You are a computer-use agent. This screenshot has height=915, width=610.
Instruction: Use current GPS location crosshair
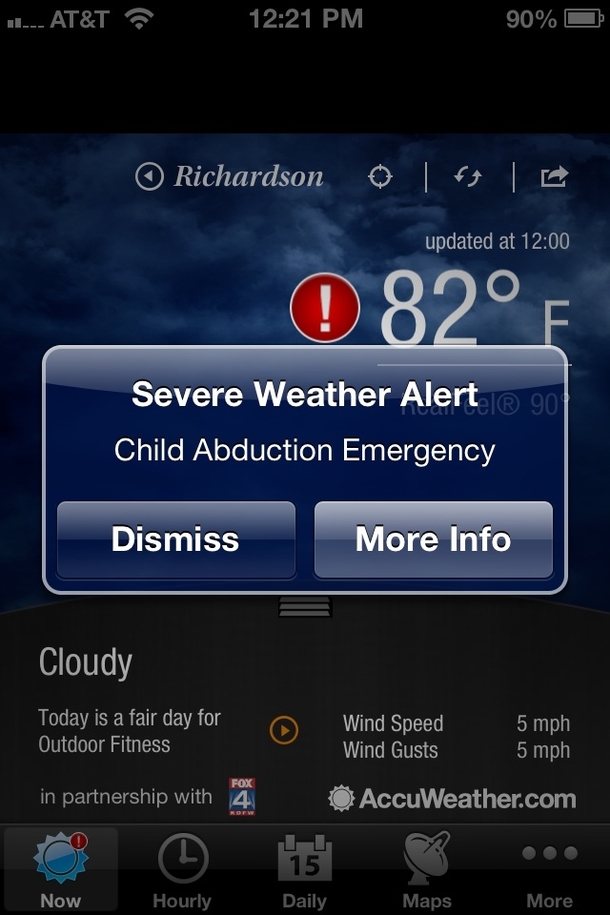(380, 178)
